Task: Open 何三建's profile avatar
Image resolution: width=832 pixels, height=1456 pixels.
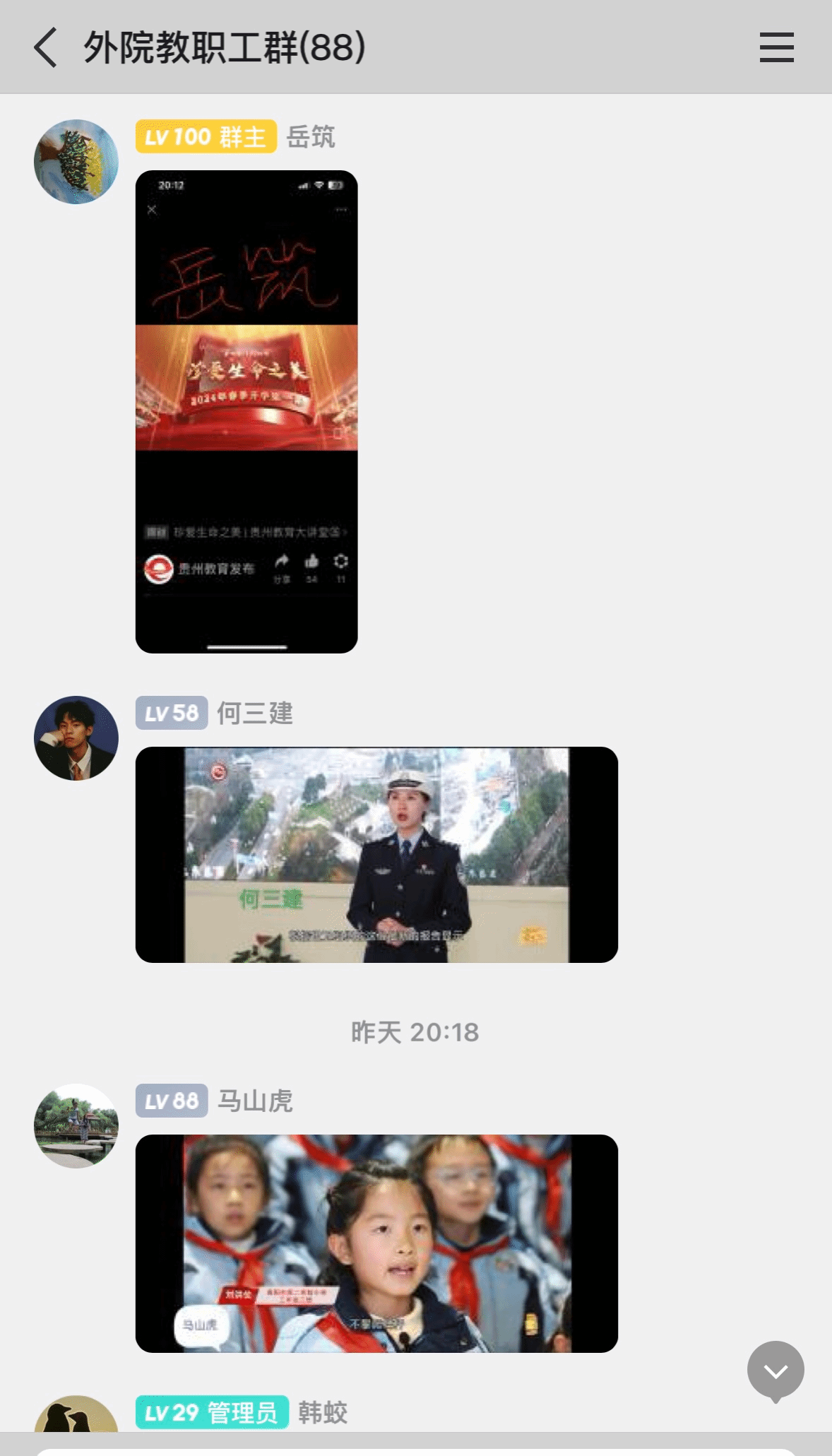Action: [x=76, y=738]
